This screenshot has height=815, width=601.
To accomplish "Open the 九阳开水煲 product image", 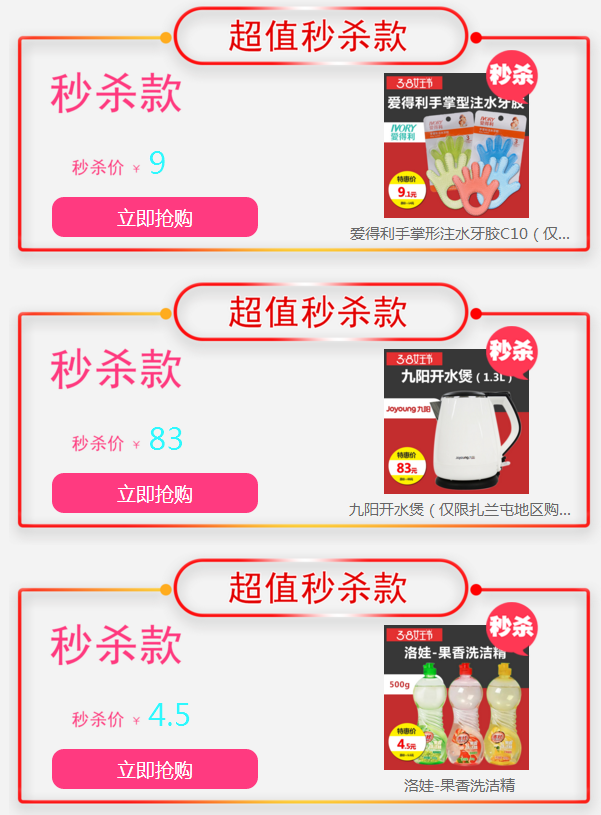I will pos(457,422).
